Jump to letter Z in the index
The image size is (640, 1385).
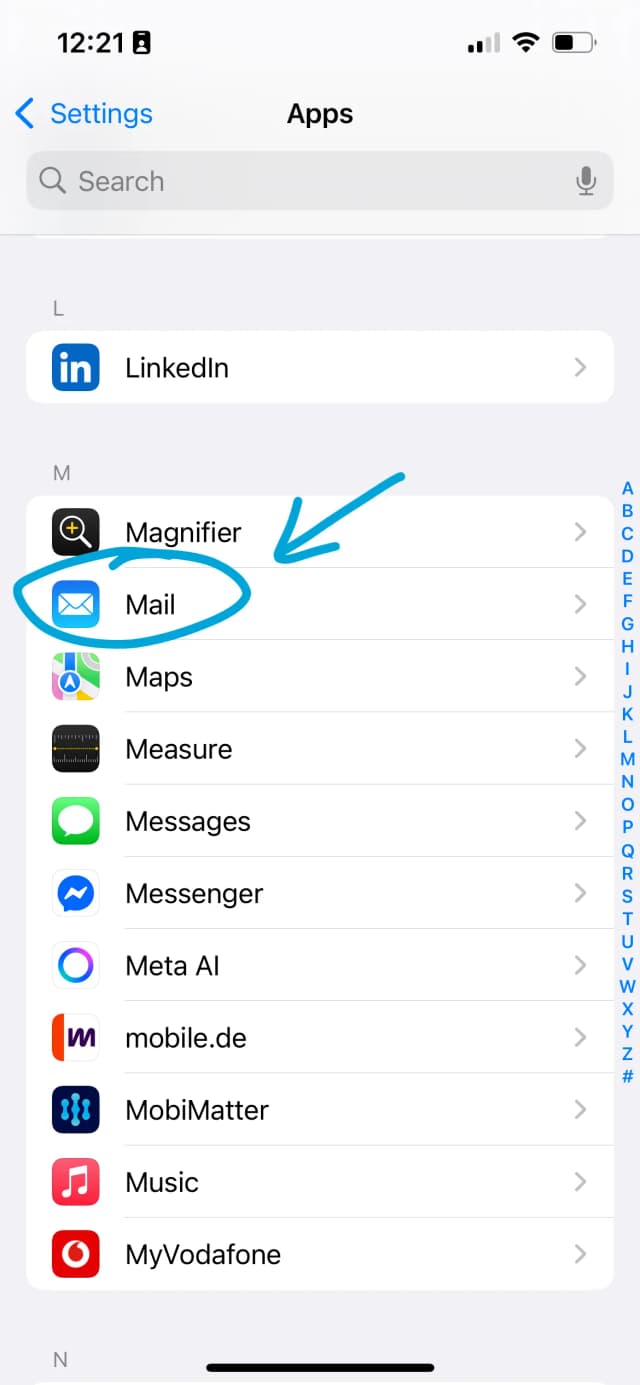tap(627, 1054)
